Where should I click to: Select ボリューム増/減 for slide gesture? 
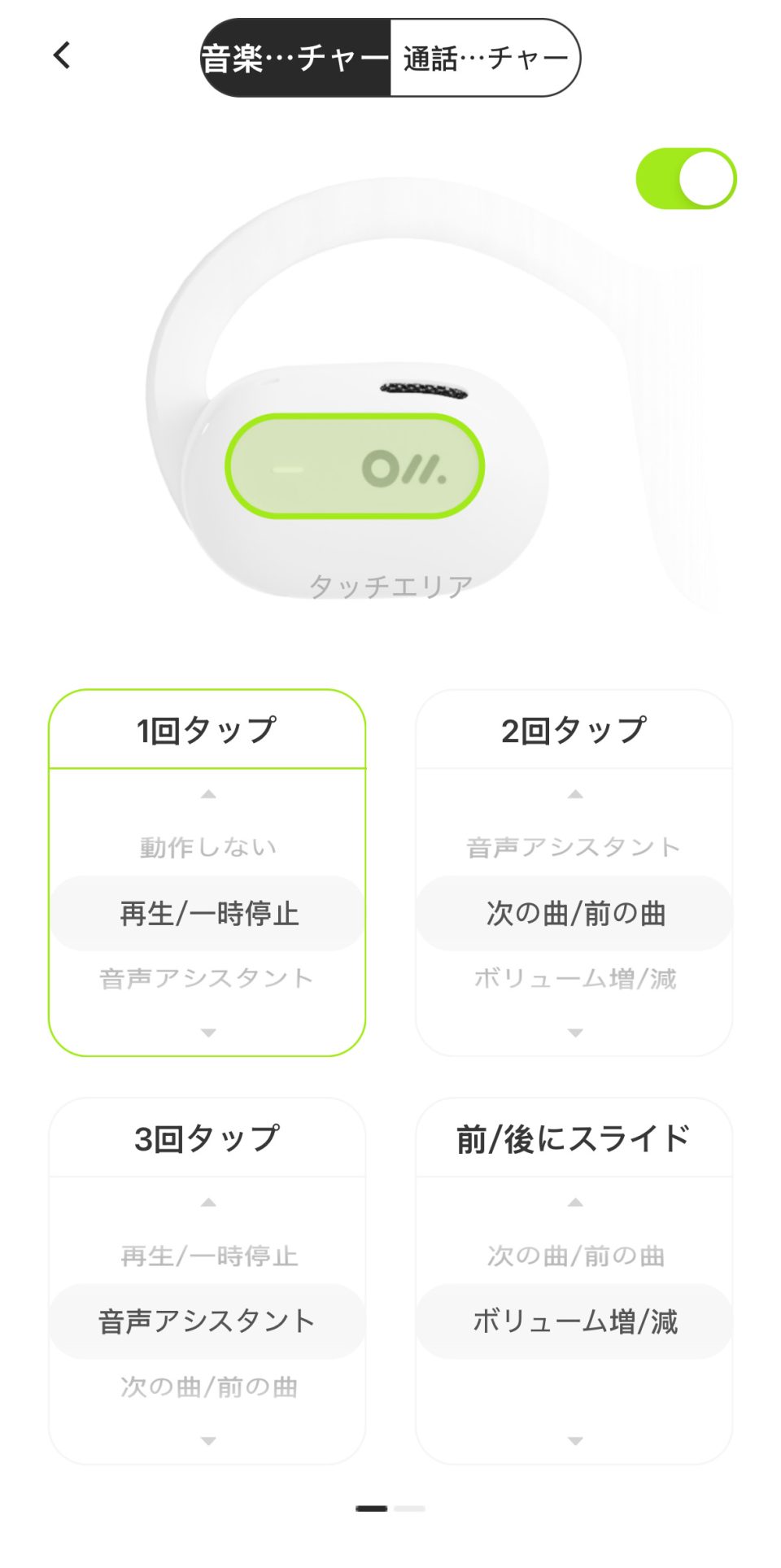(577, 1321)
